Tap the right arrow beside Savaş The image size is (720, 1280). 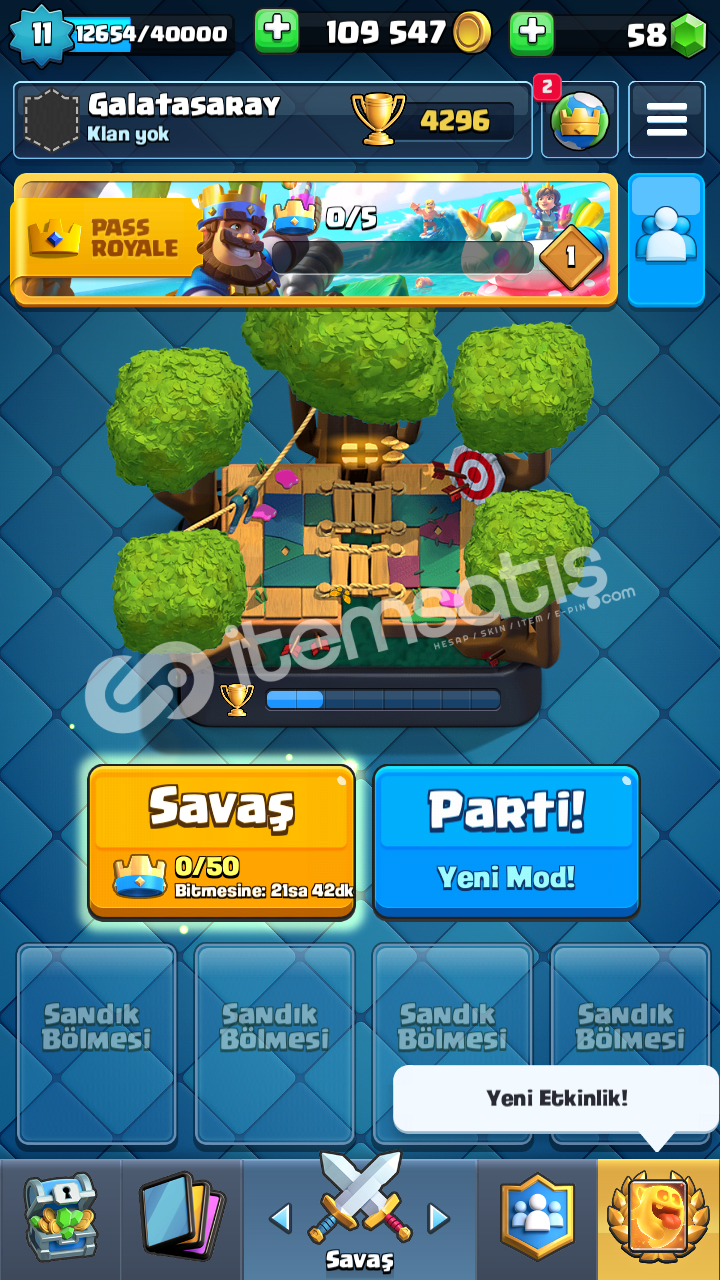[438, 1217]
